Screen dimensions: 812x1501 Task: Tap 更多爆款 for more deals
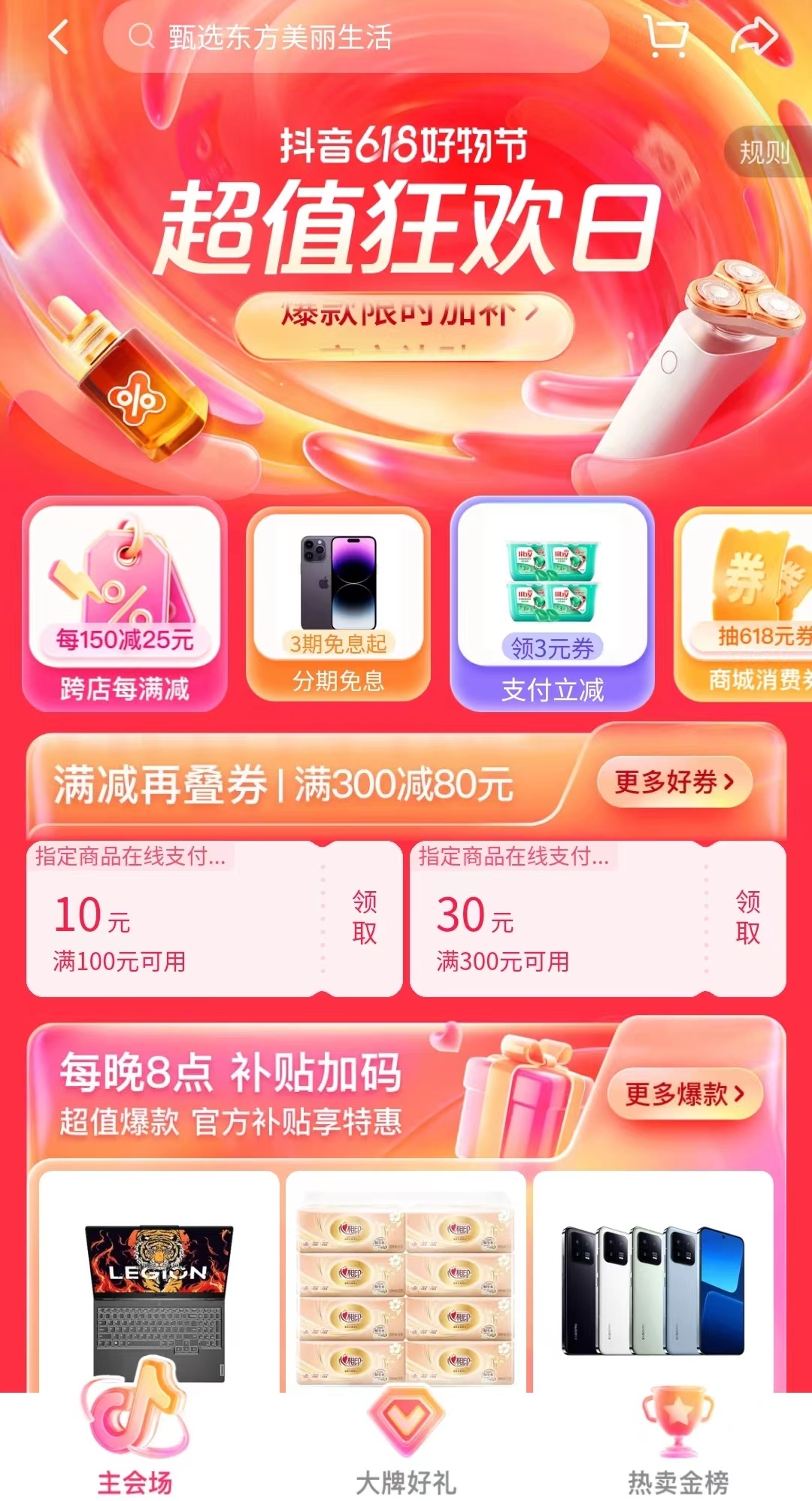click(684, 1093)
